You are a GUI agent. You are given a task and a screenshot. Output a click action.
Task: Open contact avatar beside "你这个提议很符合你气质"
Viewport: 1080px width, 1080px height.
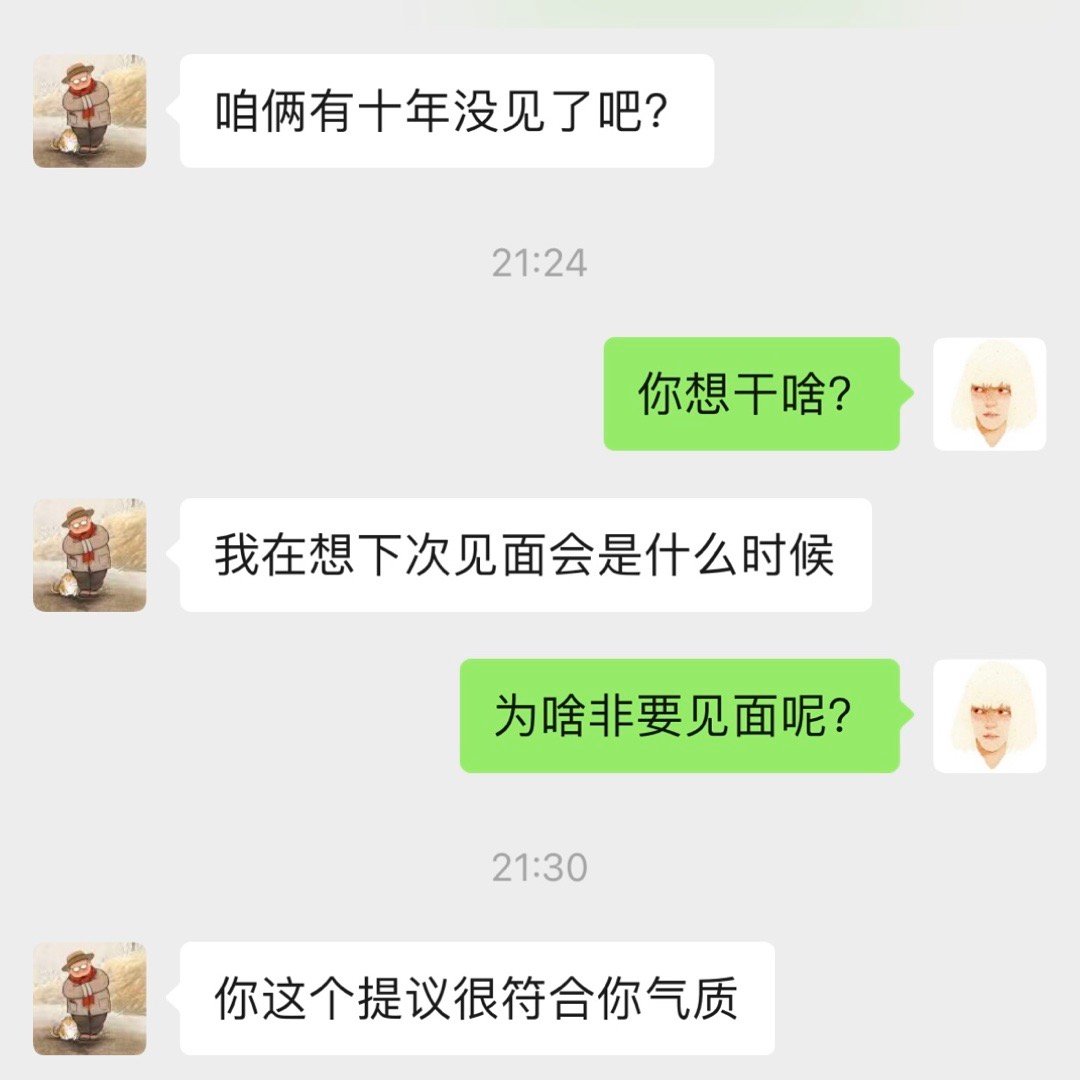(90, 998)
